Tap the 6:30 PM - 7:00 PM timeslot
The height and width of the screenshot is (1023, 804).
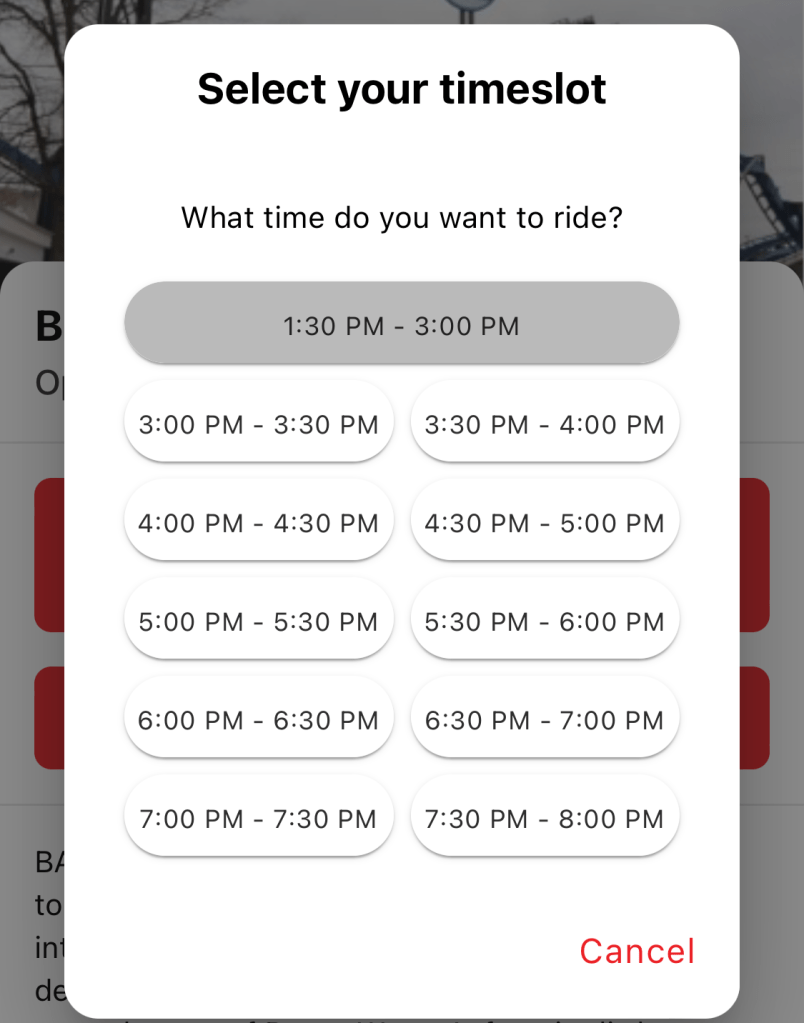click(x=544, y=720)
